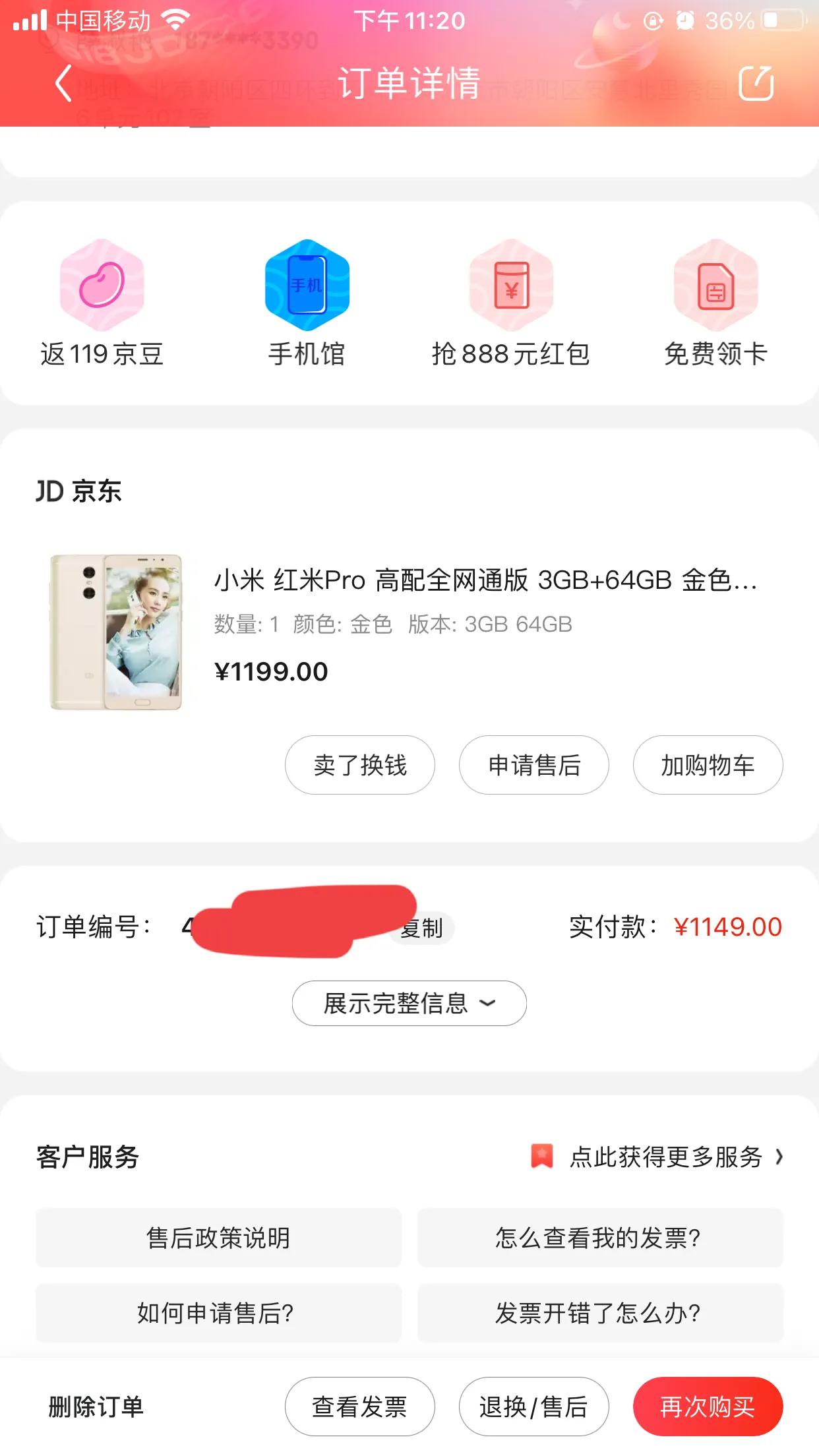This screenshot has height=1456, width=819.
Task: Tap 卖了换钱 trade-in option
Action: 360,765
